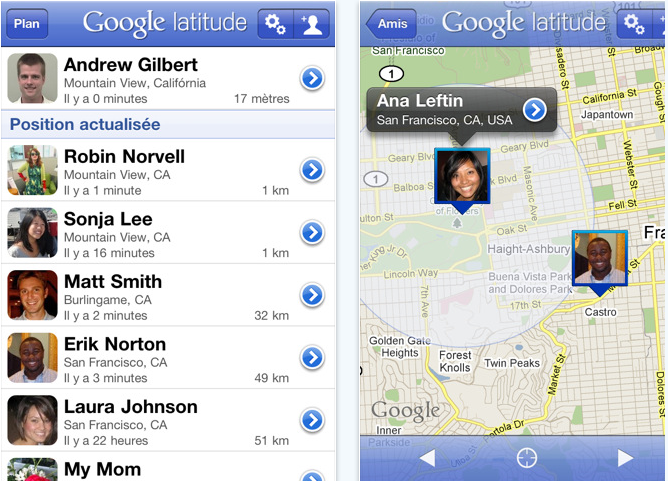
Task: Open settings gear on the map screen
Action: [x=635, y=24]
